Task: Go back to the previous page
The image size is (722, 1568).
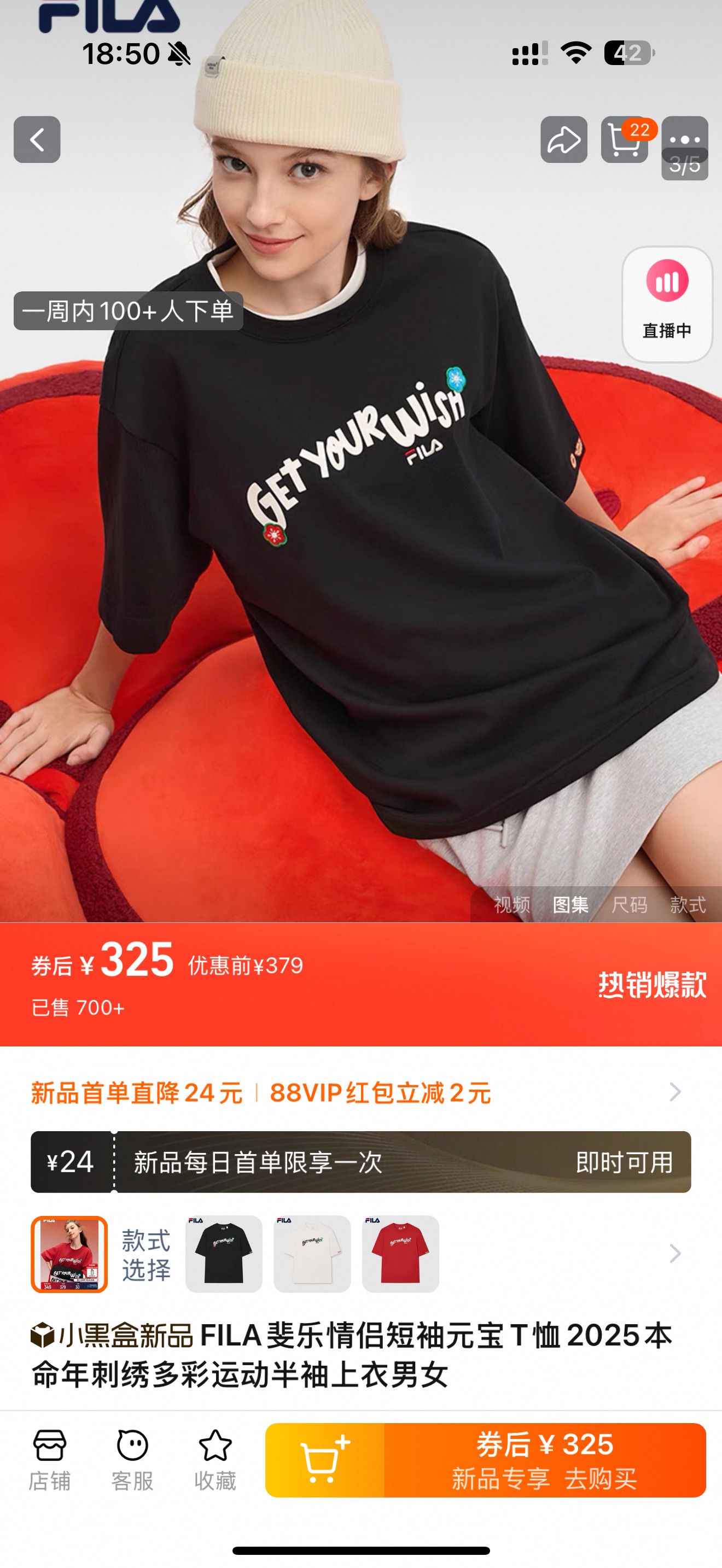Action: click(x=37, y=139)
